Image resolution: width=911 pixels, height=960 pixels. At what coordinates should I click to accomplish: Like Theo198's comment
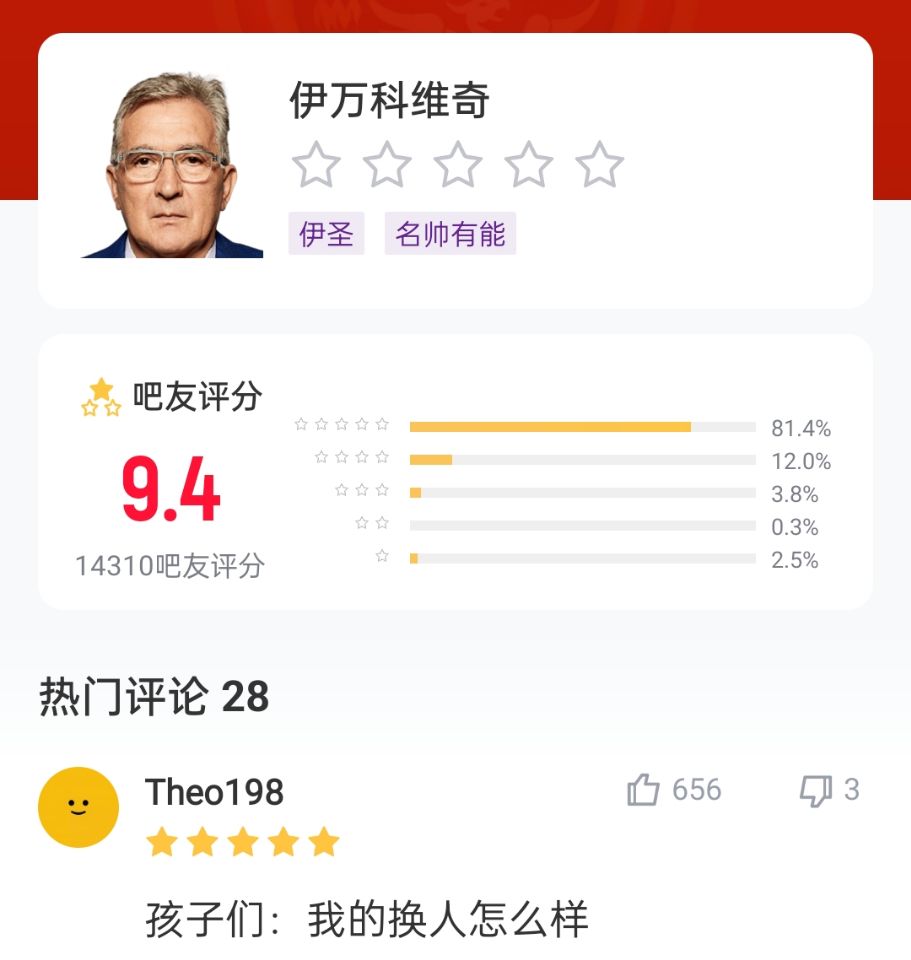pyautogui.click(x=644, y=790)
